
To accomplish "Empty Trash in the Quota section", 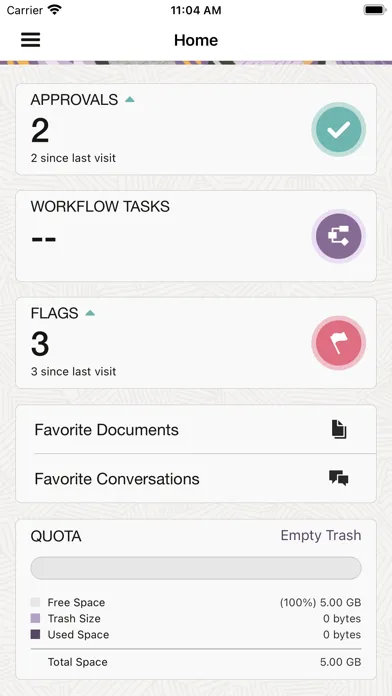I will pyautogui.click(x=321, y=535).
